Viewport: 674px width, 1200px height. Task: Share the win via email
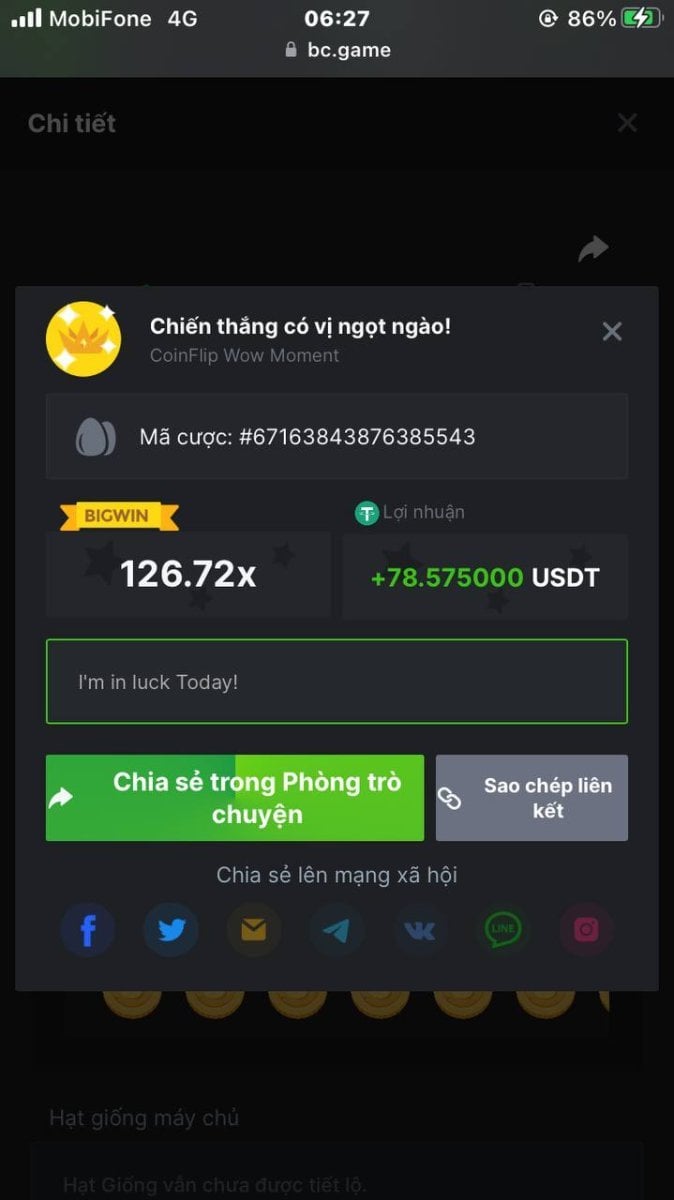click(254, 930)
